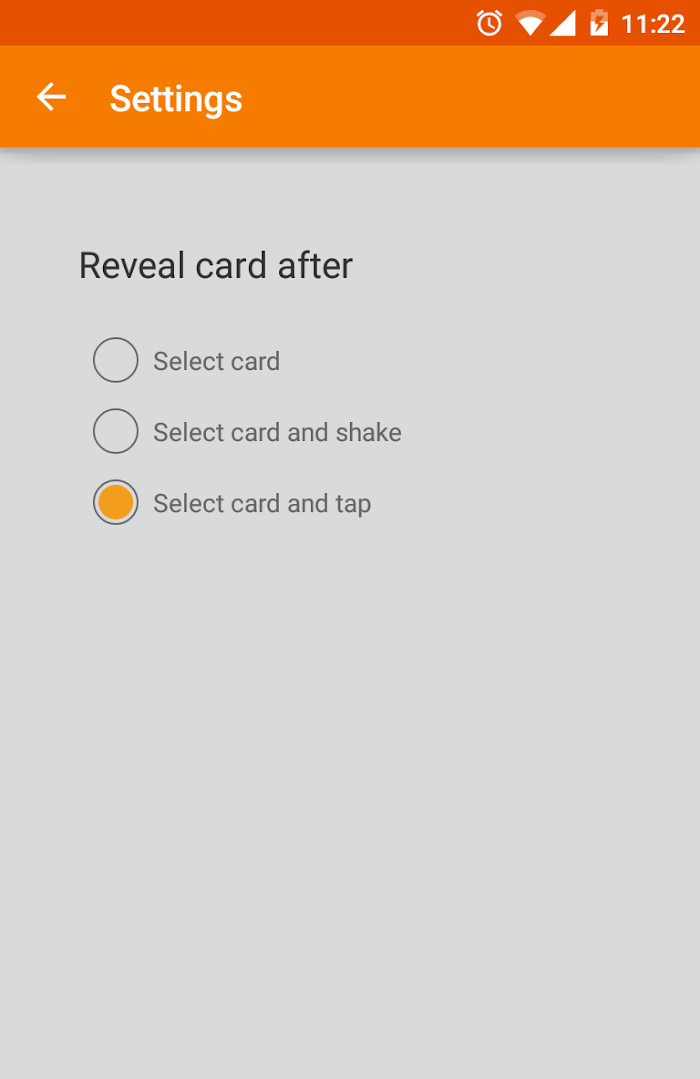Pick 'Select card and tap' option
Viewport: 700px width, 1079px height.
click(116, 502)
